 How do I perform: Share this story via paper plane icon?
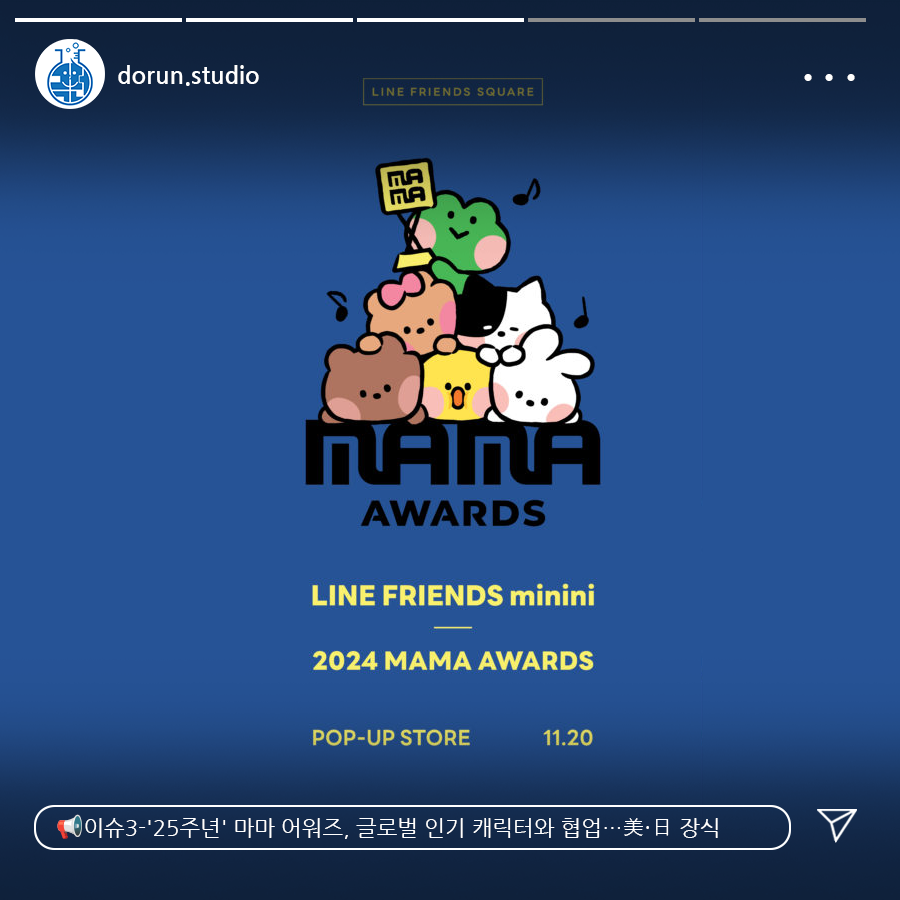836,825
